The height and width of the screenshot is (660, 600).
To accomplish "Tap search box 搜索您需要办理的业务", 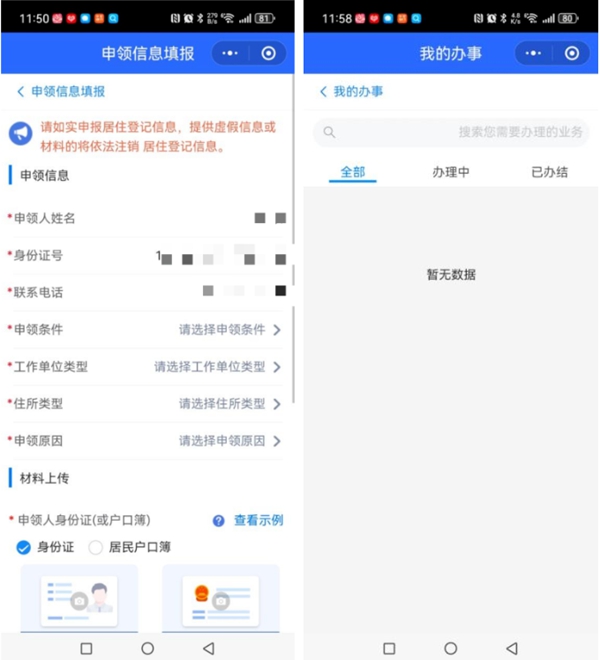I will coord(450,132).
